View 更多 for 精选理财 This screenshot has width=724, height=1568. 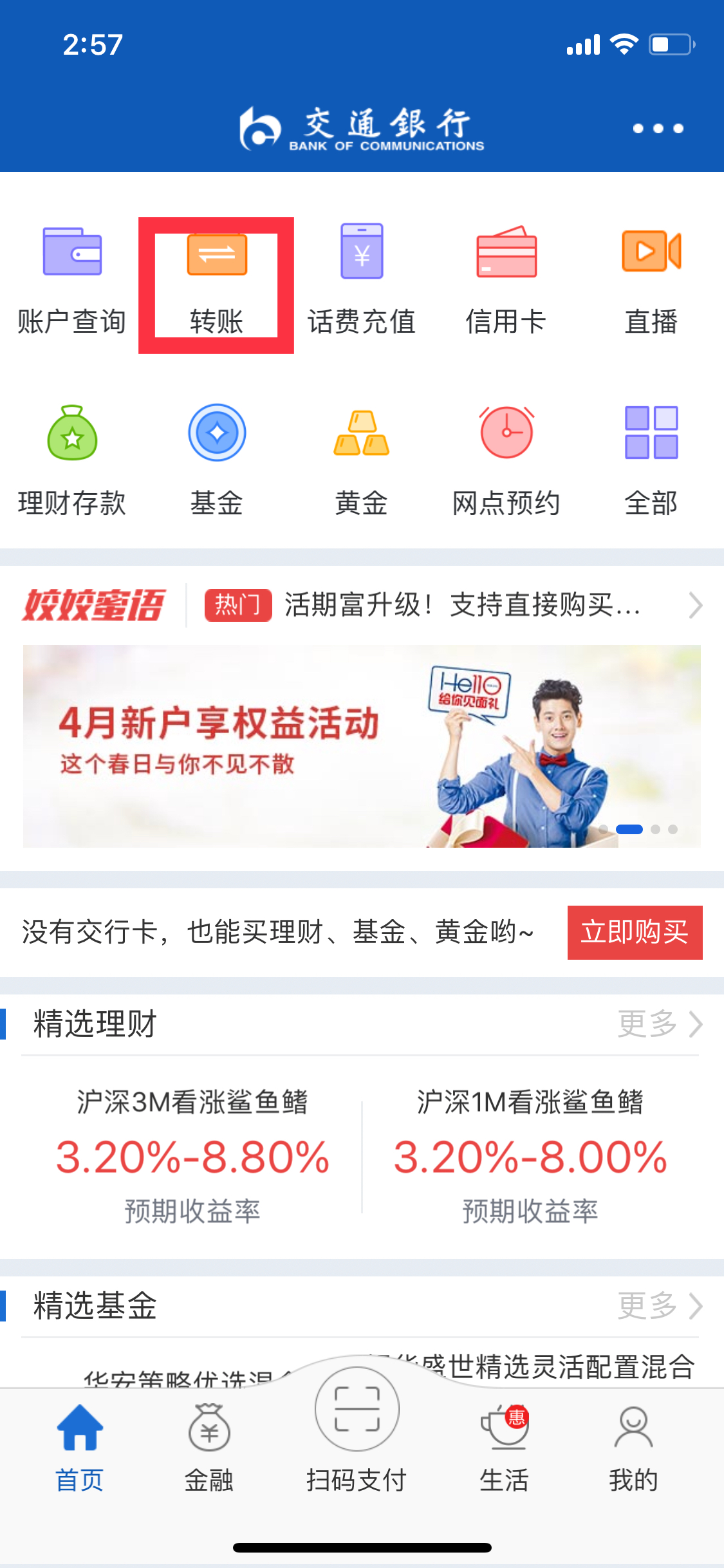(x=658, y=1023)
